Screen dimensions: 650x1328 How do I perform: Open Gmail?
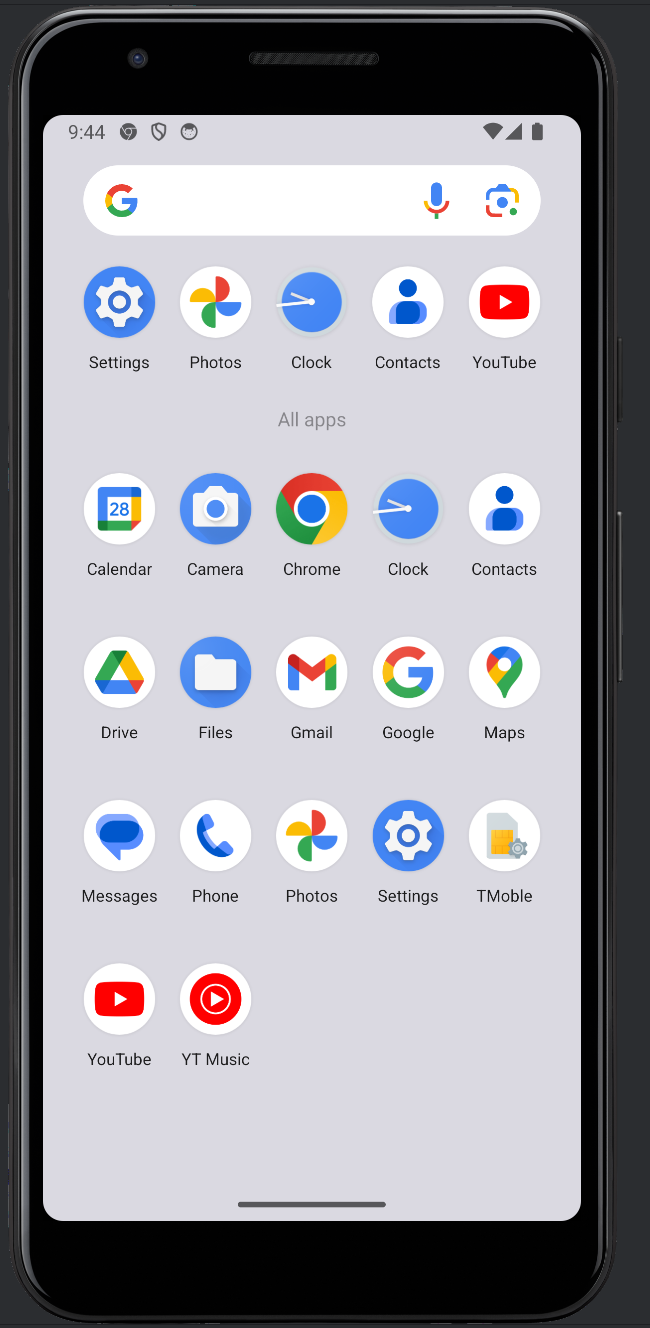(x=311, y=672)
